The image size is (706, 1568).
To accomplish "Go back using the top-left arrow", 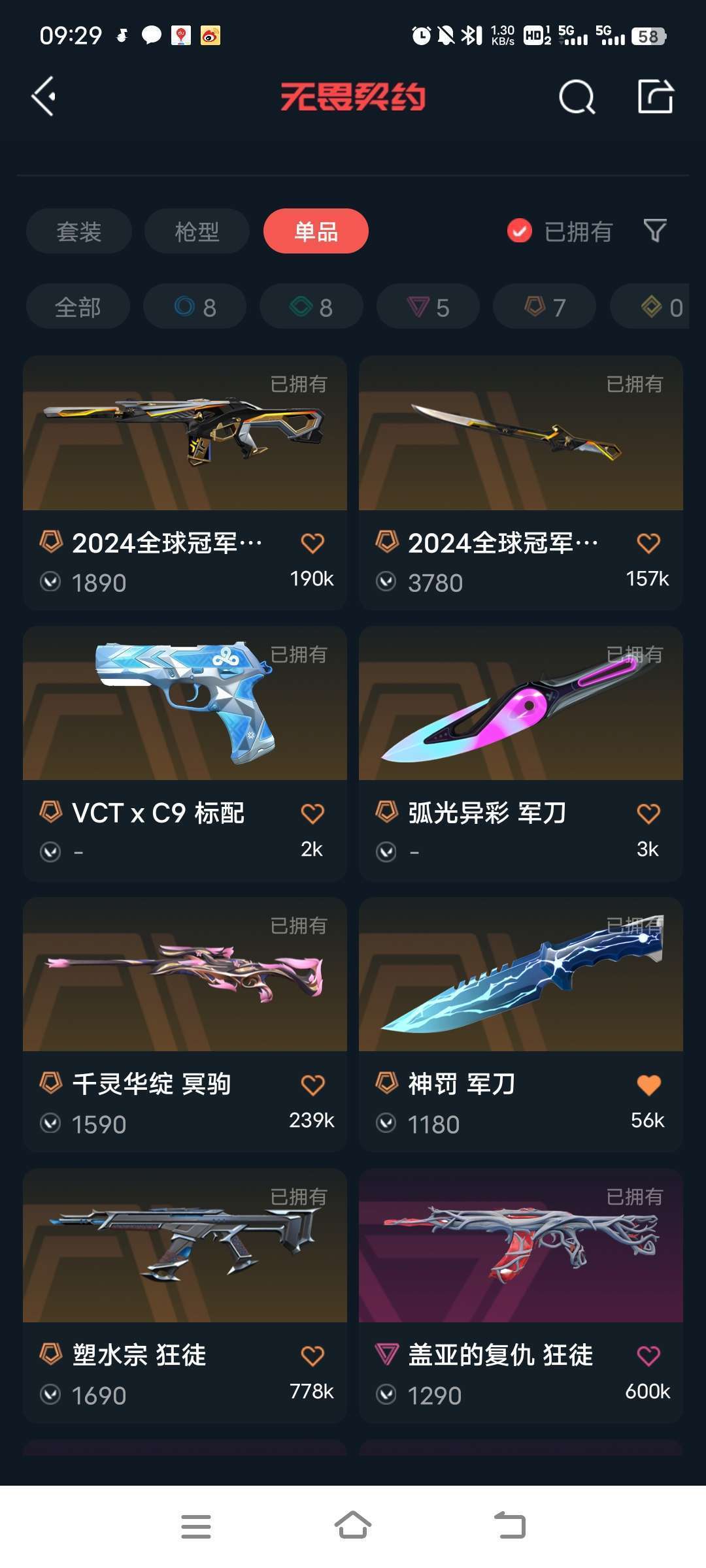I will [x=44, y=97].
